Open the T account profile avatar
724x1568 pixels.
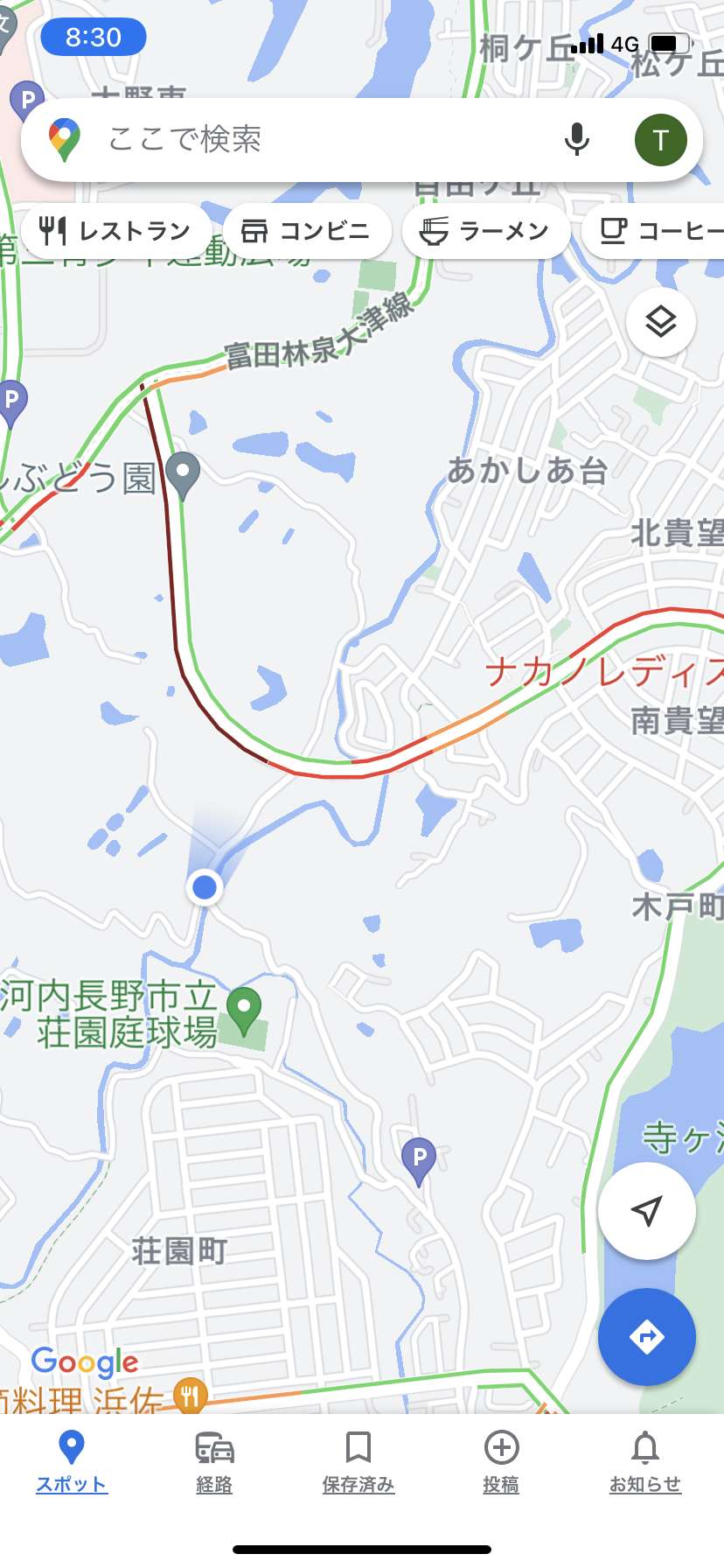660,140
